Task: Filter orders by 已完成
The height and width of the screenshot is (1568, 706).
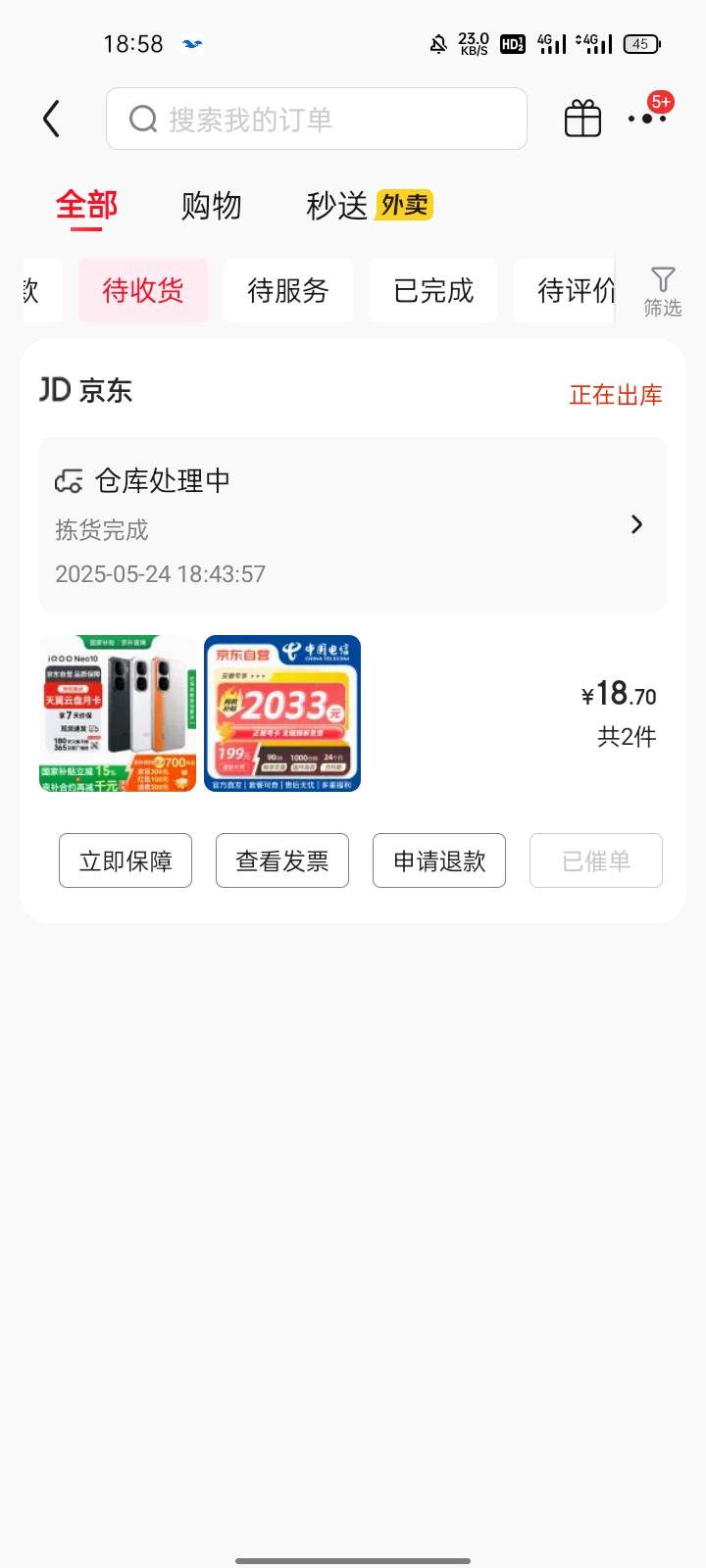Action: 433,290
